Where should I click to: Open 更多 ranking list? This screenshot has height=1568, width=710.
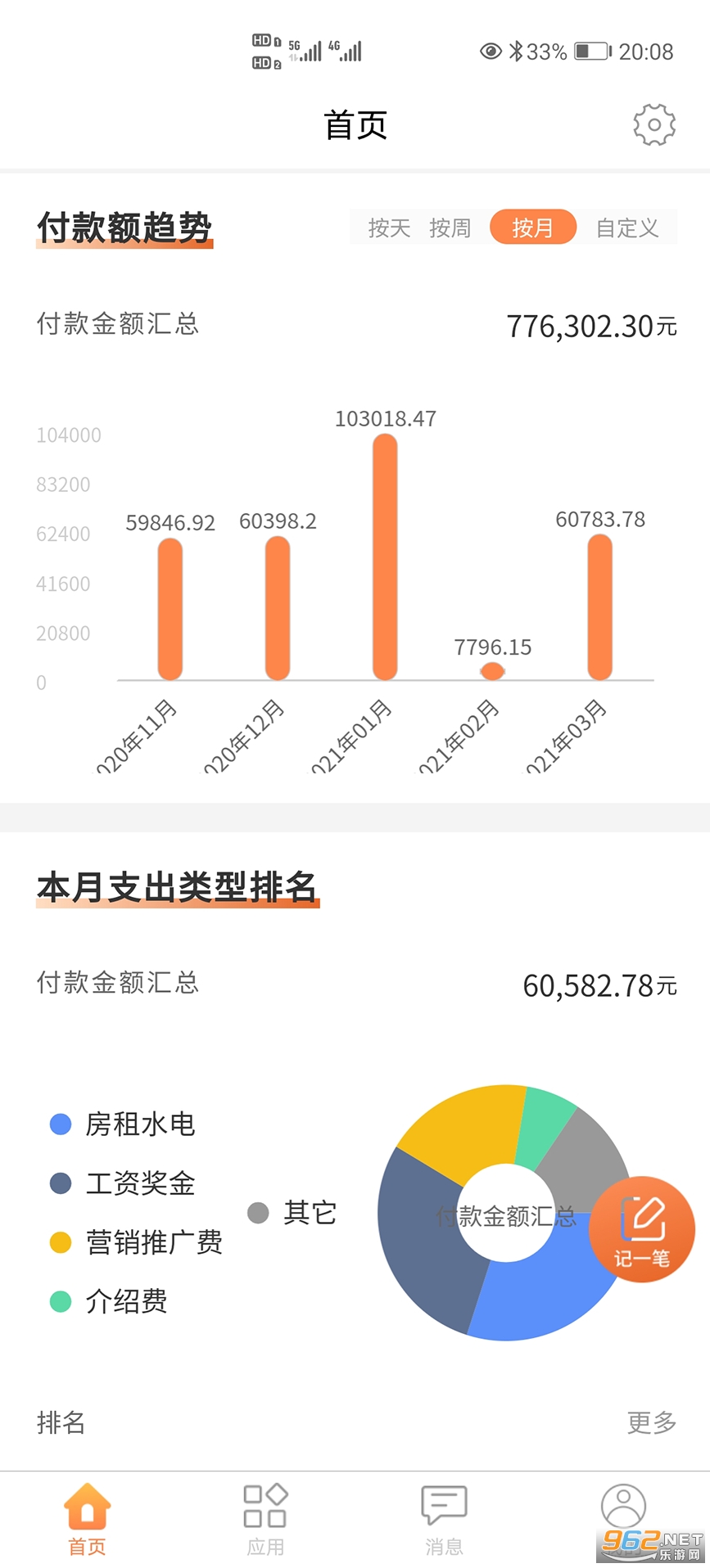651,1422
